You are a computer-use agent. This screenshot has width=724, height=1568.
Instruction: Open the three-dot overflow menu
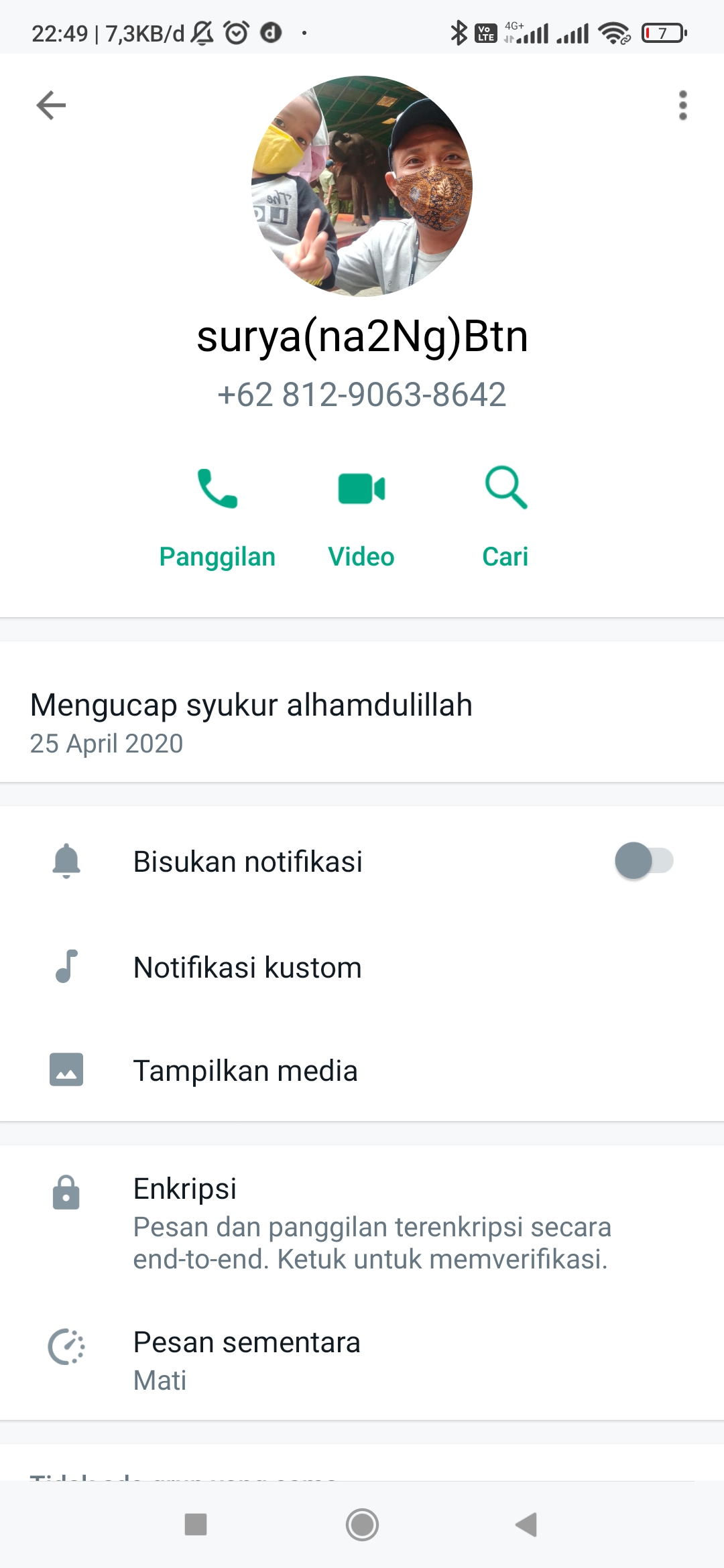pos(682,105)
